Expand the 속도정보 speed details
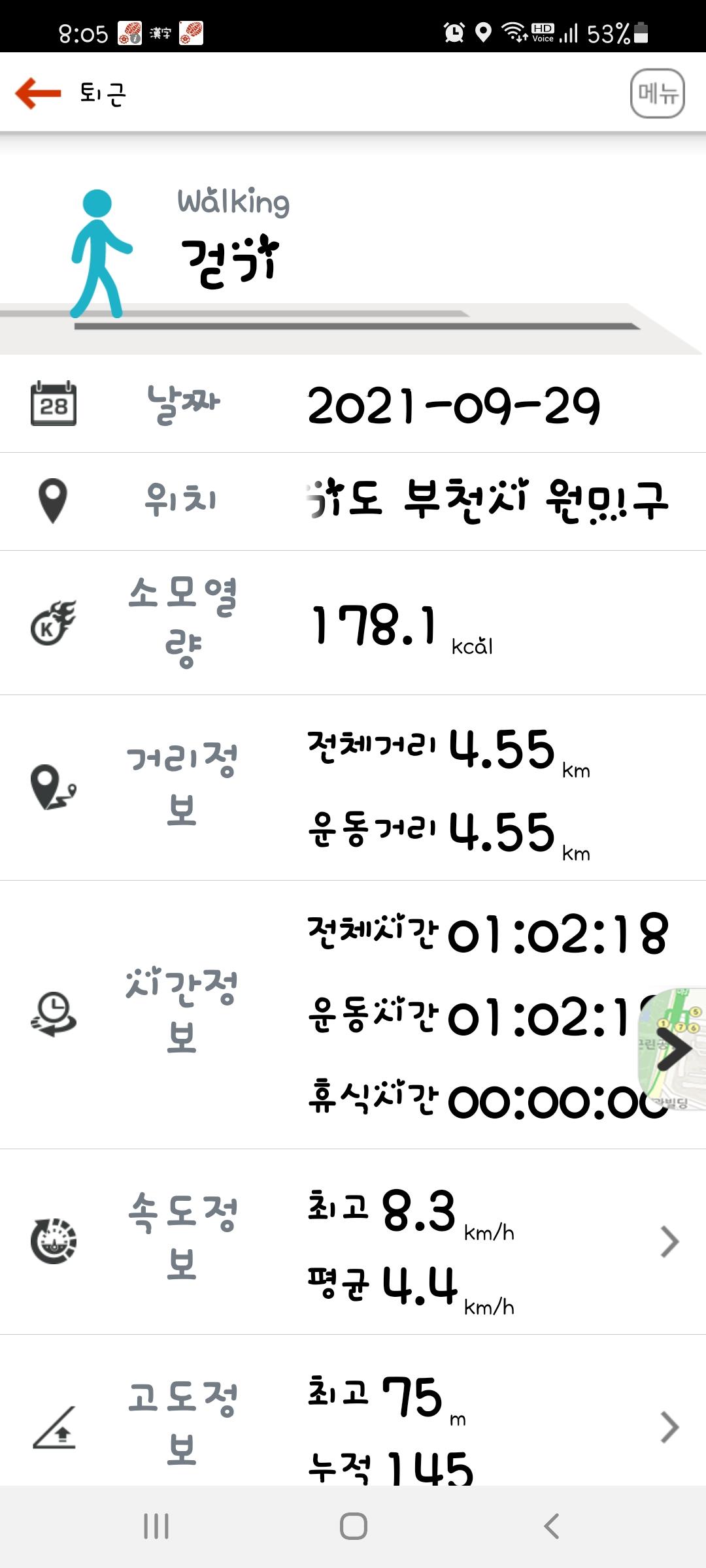Image resolution: width=706 pixels, height=1568 pixels. (669, 1241)
